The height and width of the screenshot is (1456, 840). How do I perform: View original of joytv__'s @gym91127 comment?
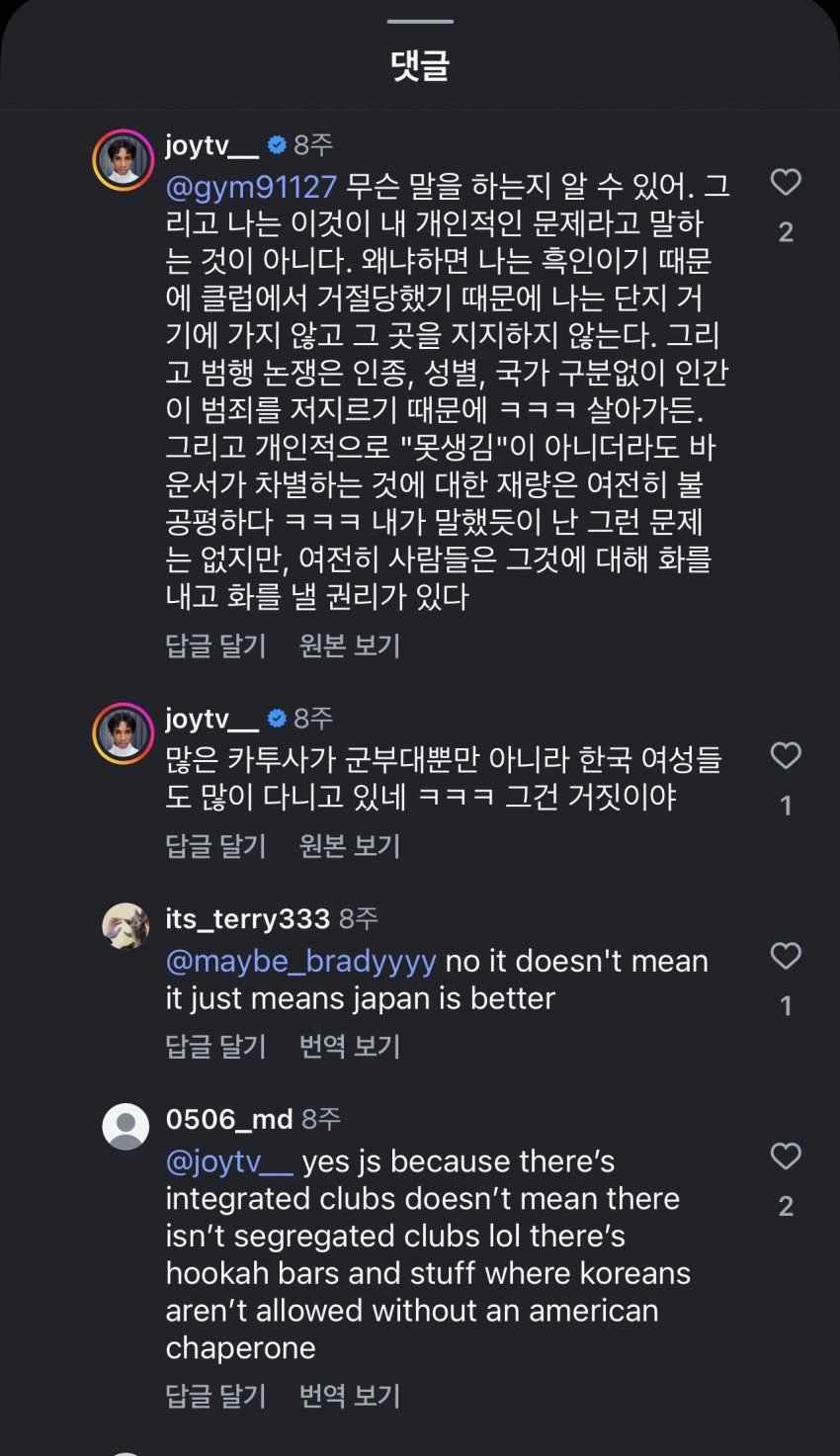350,646
